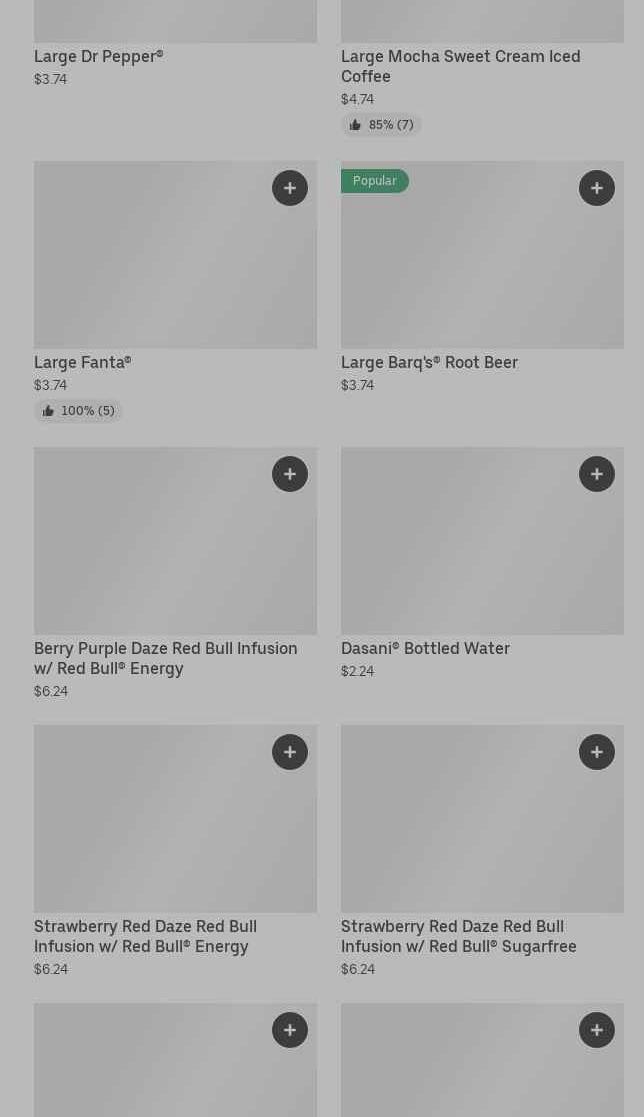Add Large Fanta to the cart
This screenshot has height=1117, width=644.
point(290,188)
